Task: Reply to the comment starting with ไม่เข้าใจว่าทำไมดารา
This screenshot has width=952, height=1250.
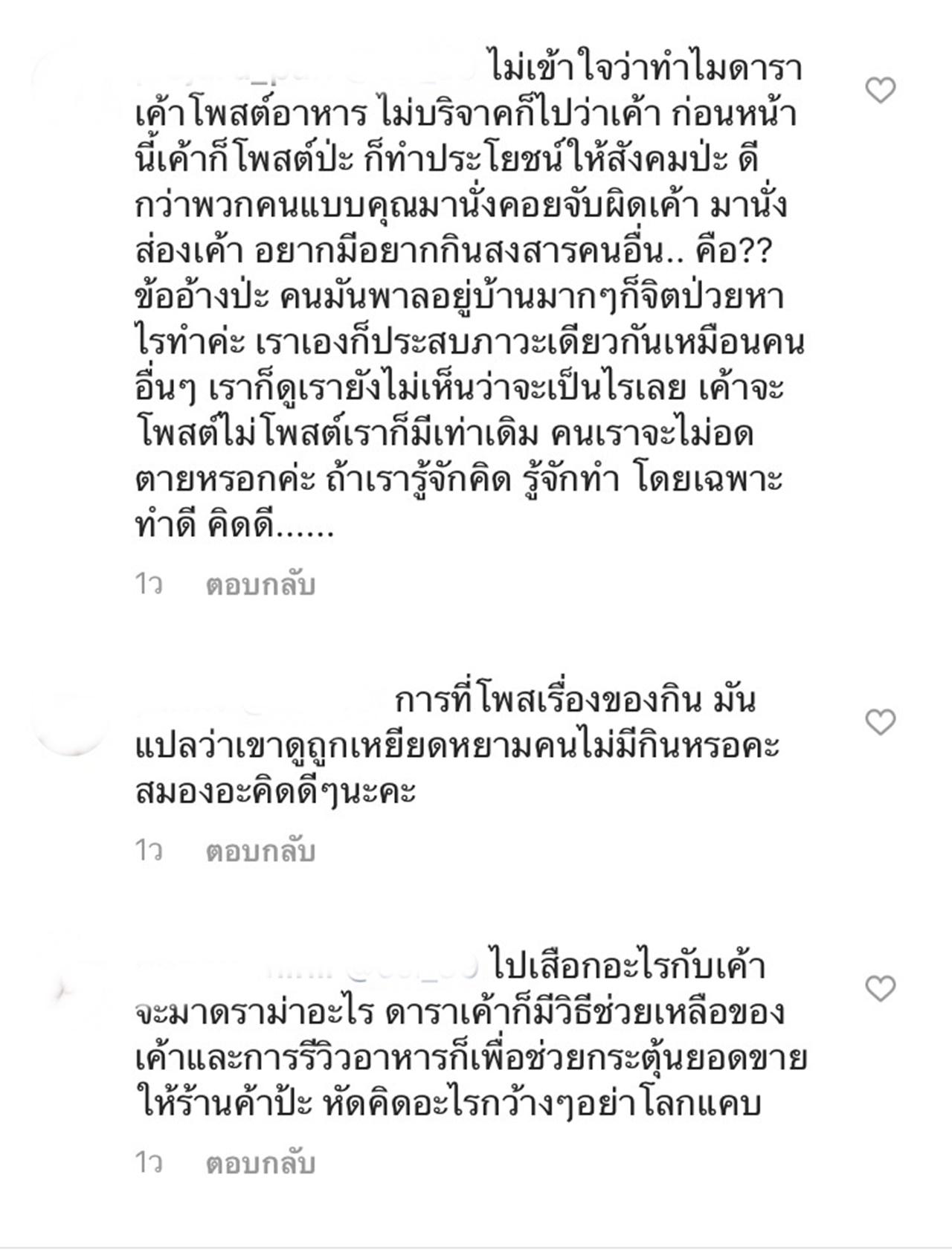Action: [260, 585]
